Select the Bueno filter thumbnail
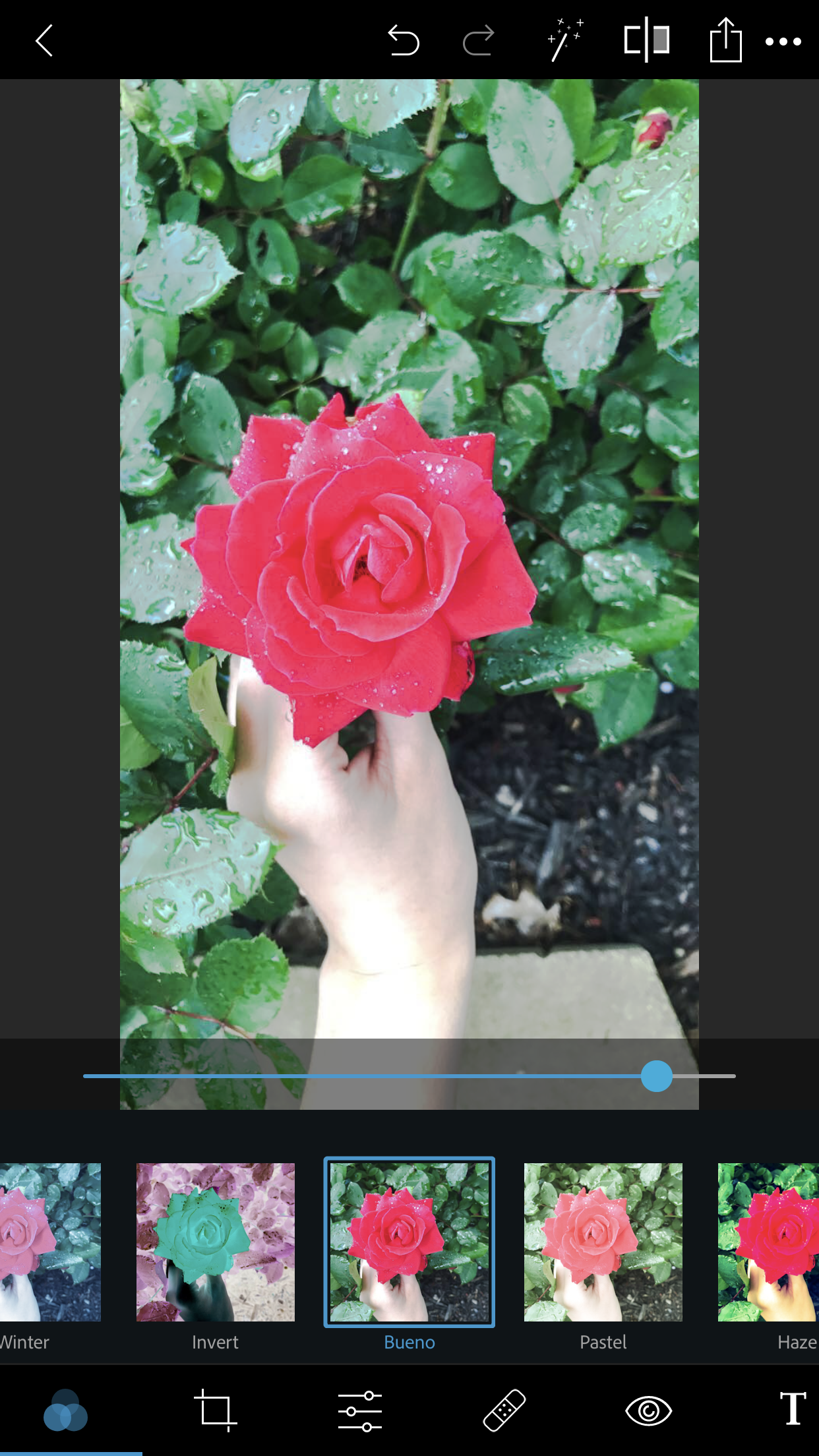819x1456 pixels. point(409,1242)
